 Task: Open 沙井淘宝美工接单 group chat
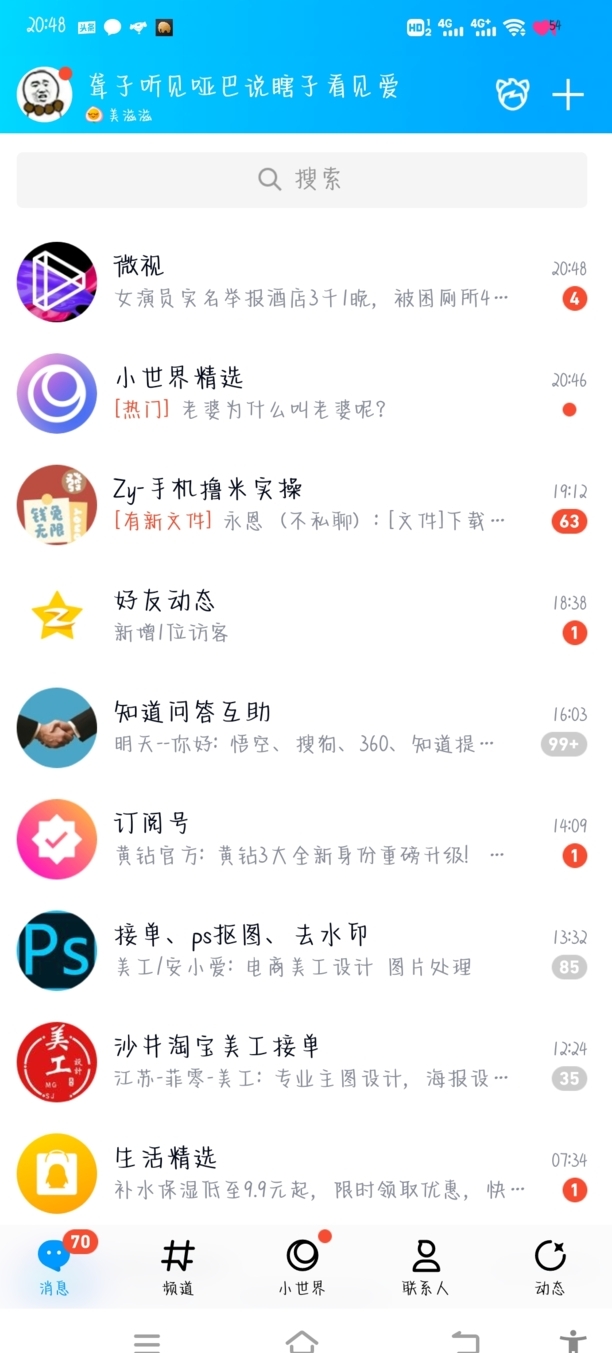[x=306, y=1062]
